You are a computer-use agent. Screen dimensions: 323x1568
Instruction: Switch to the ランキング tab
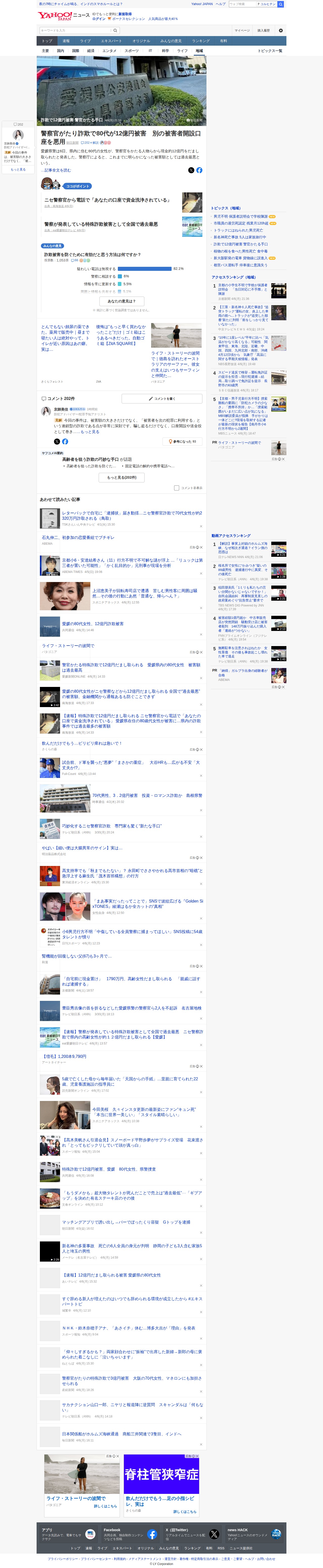pyautogui.click(x=201, y=41)
